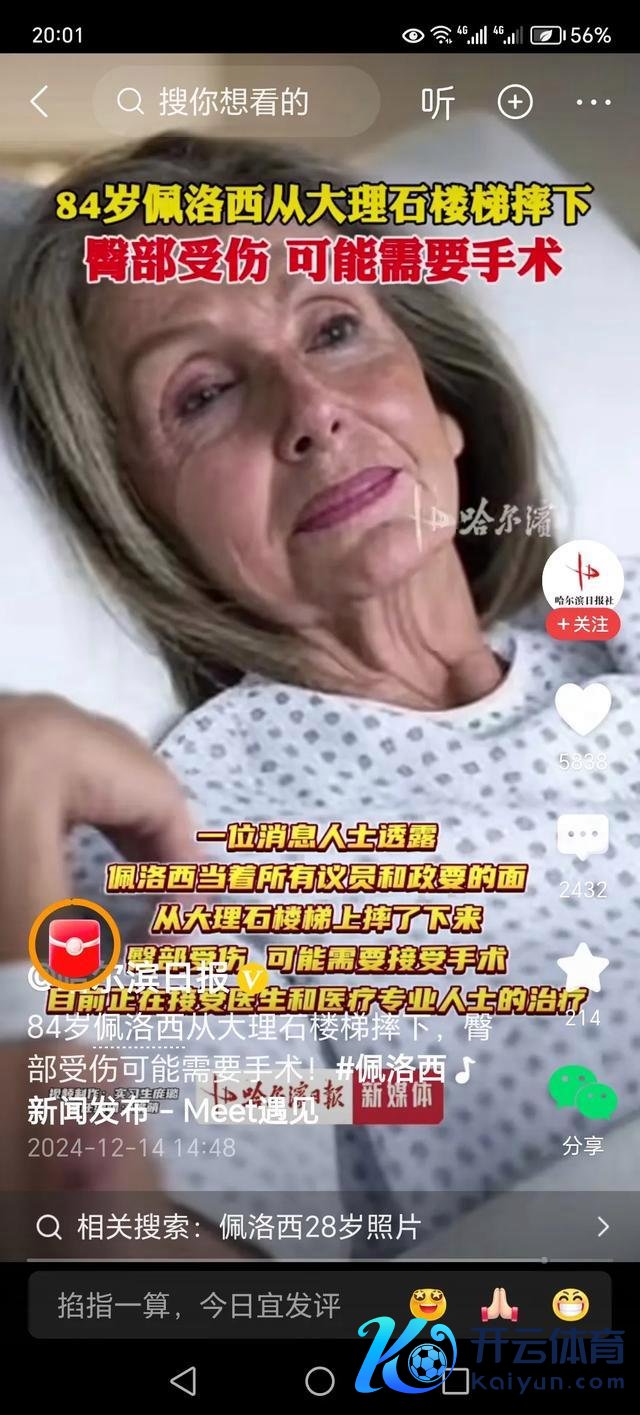Open the red envelope floating icon
640x1415 pixels.
(x=74, y=944)
